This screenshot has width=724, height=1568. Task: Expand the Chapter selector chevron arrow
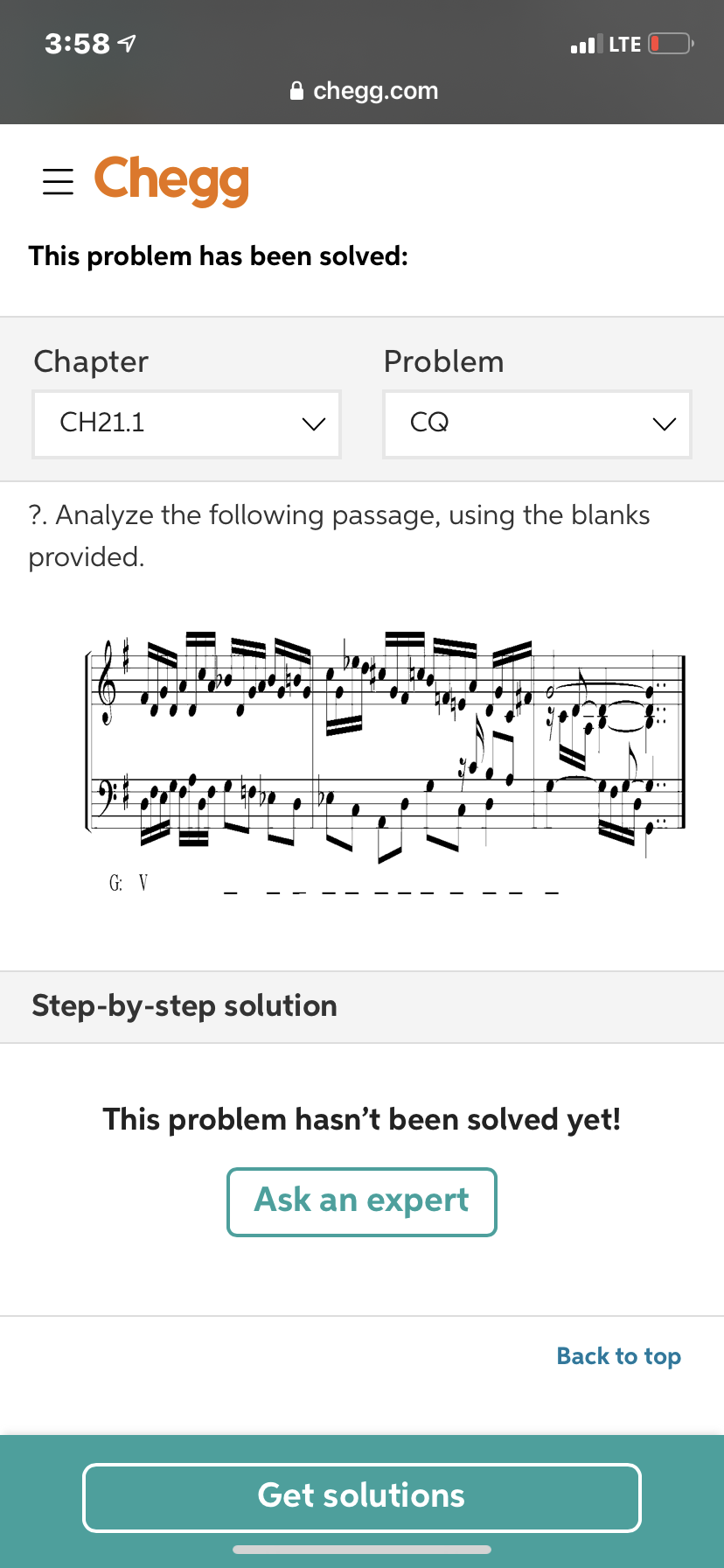pos(313,424)
